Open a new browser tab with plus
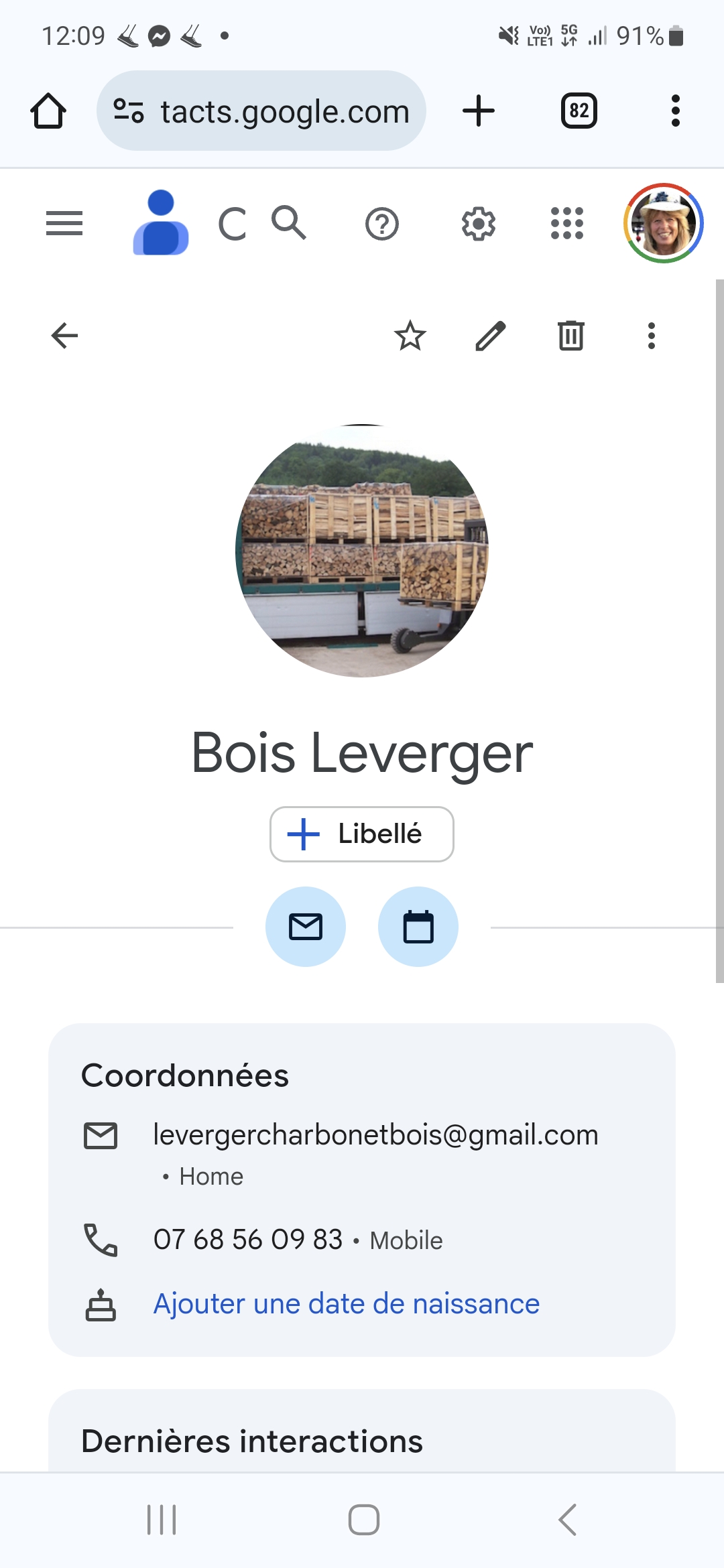724x1568 pixels. 479,111
